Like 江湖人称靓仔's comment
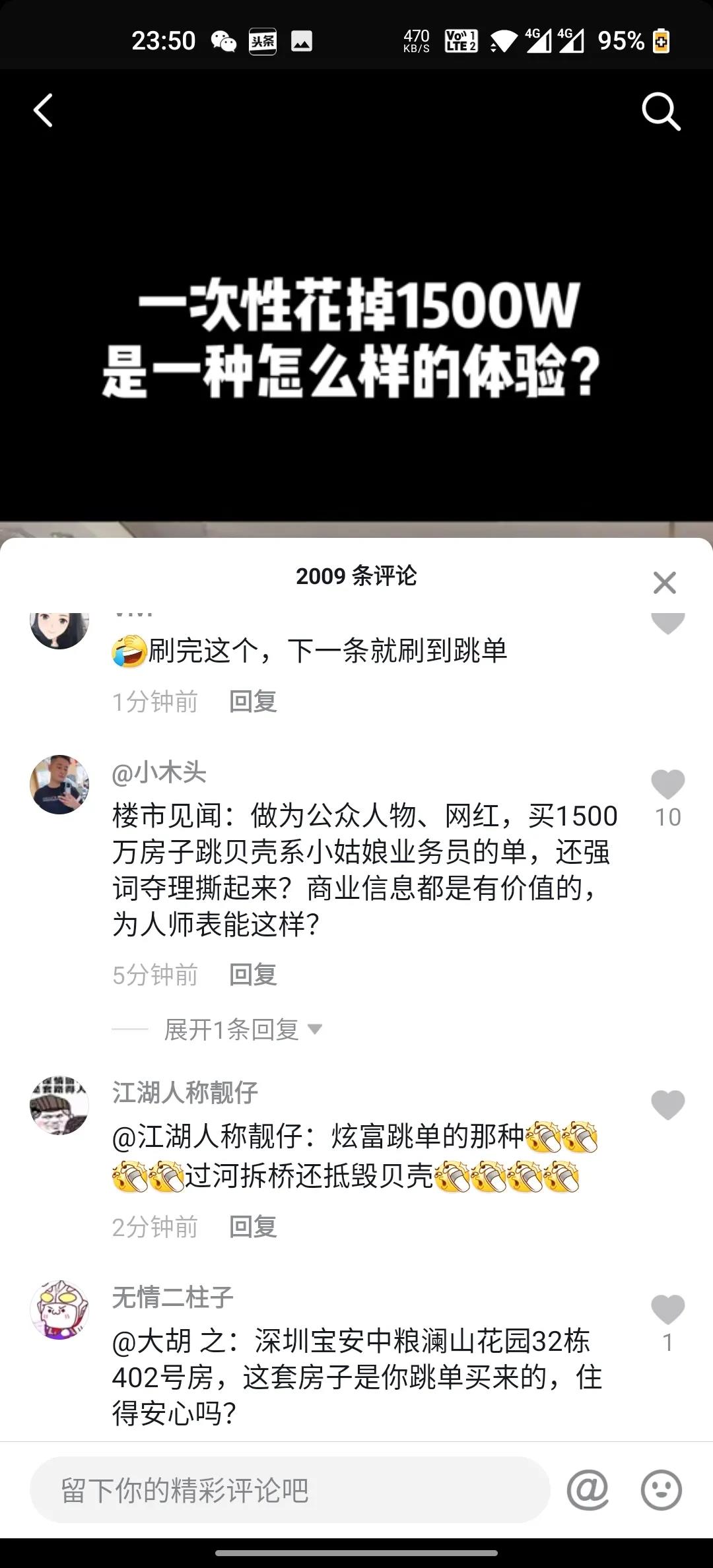 click(x=667, y=1105)
